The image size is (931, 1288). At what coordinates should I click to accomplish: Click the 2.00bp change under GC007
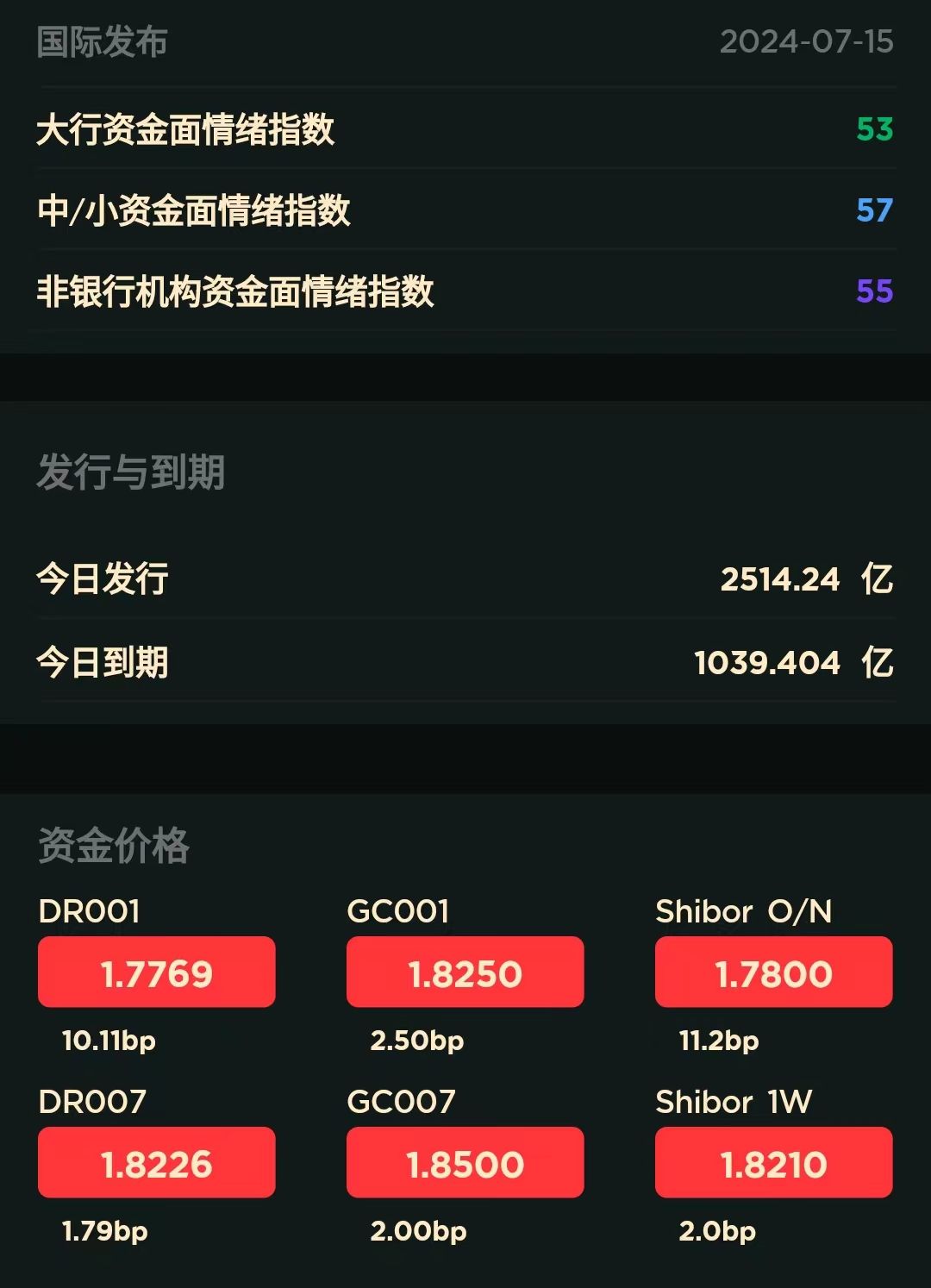pos(416,1231)
